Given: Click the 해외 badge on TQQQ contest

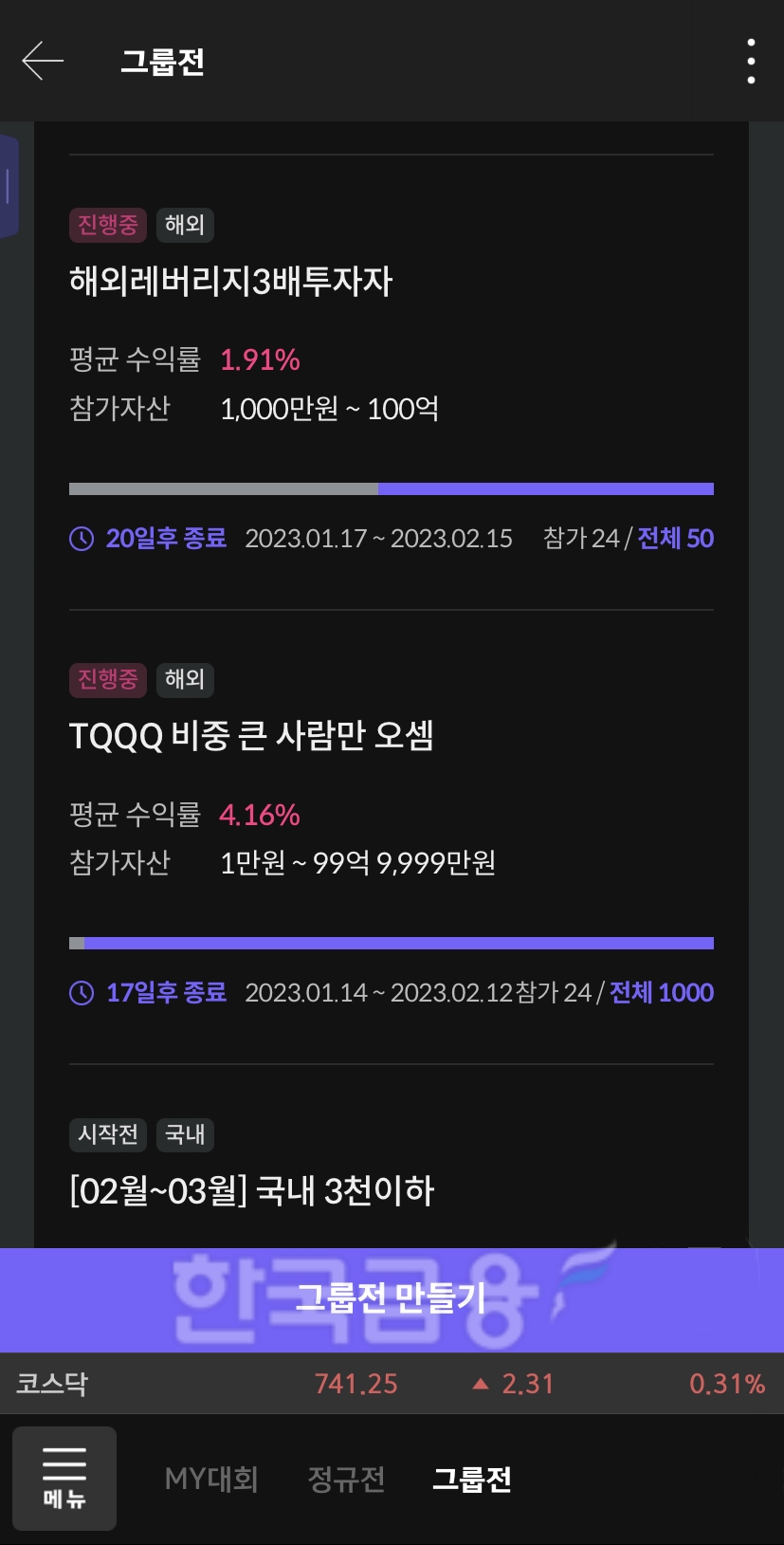Looking at the screenshot, I should [x=184, y=680].
